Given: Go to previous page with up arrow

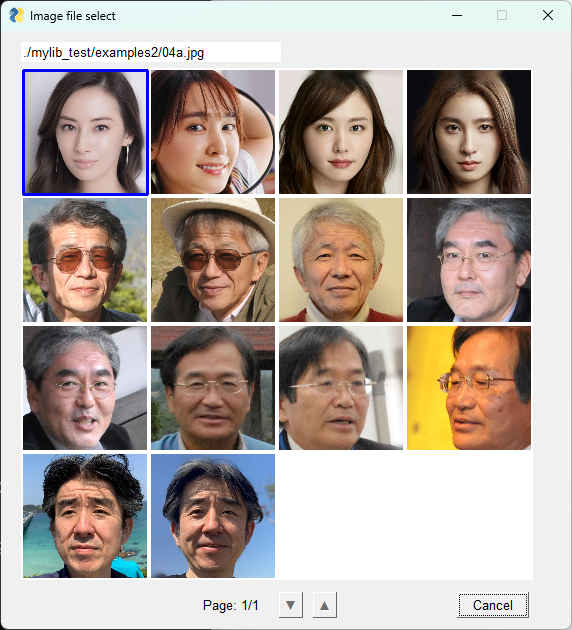Looking at the screenshot, I should pyautogui.click(x=324, y=605).
